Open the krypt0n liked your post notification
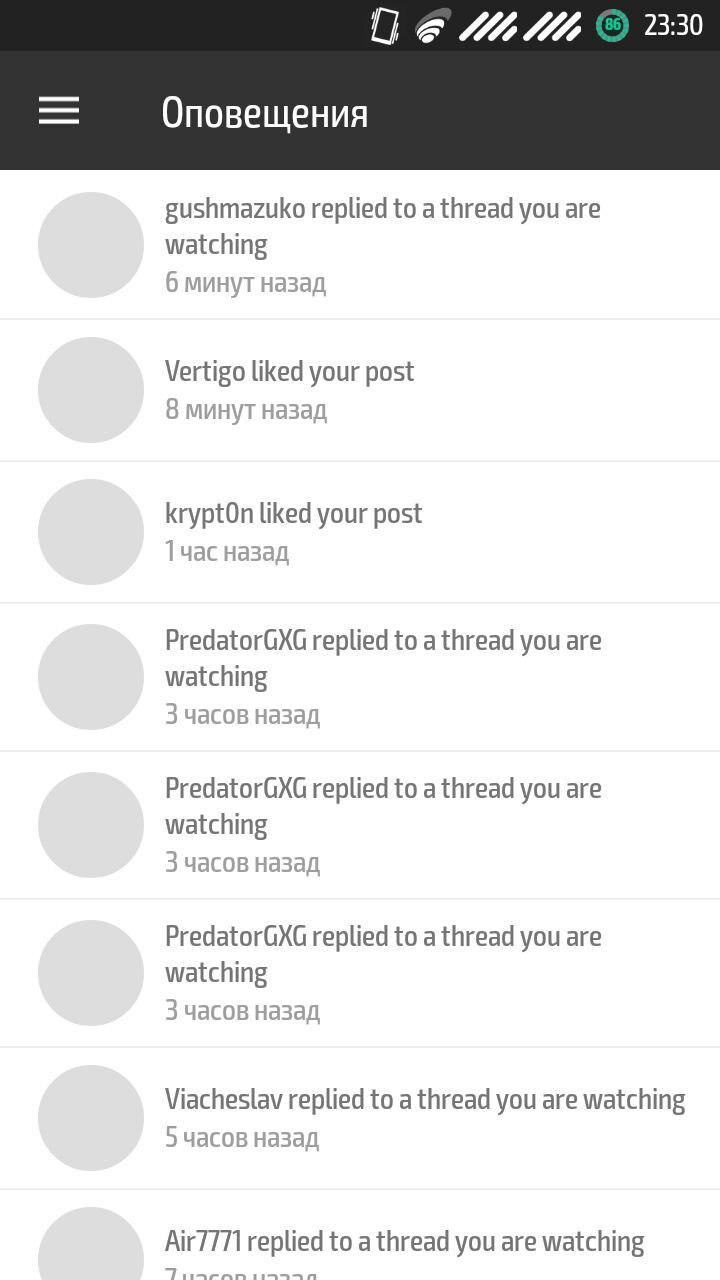The image size is (720, 1280). point(294,532)
